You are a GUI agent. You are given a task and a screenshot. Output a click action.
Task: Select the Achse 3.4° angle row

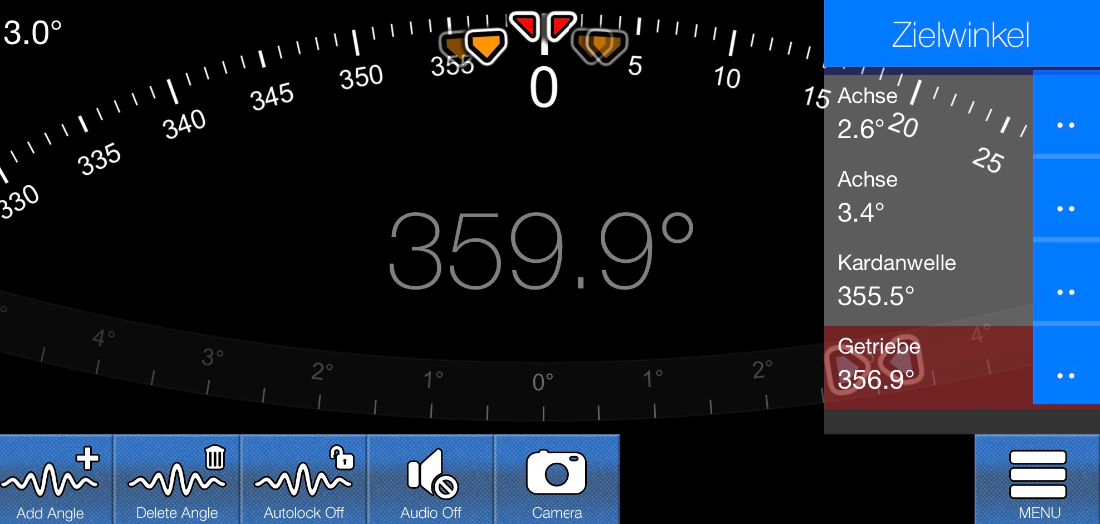pyautogui.click(x=927, y=196)
